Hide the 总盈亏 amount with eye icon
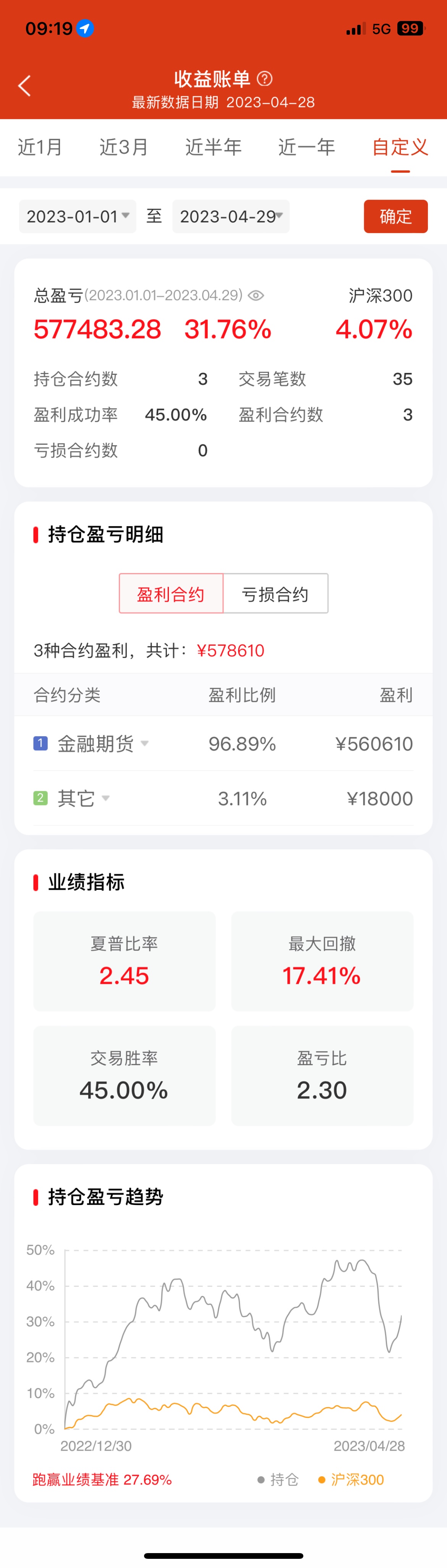Screen dimensions: 447x1568 tap(256, 296)
